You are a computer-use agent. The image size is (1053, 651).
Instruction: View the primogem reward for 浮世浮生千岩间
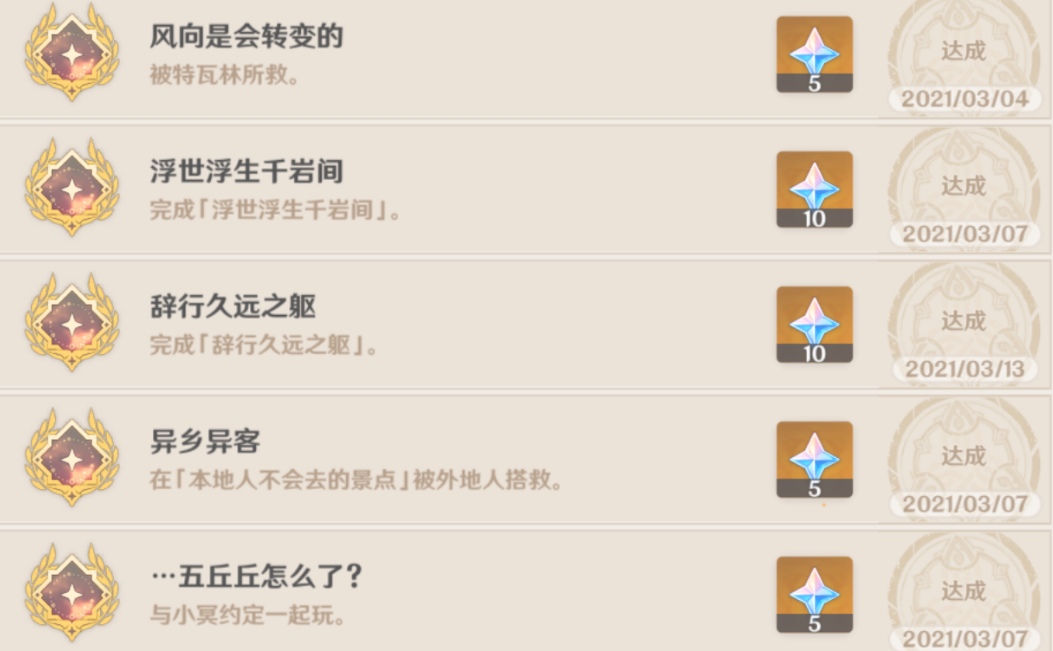[x=814, y=189]
